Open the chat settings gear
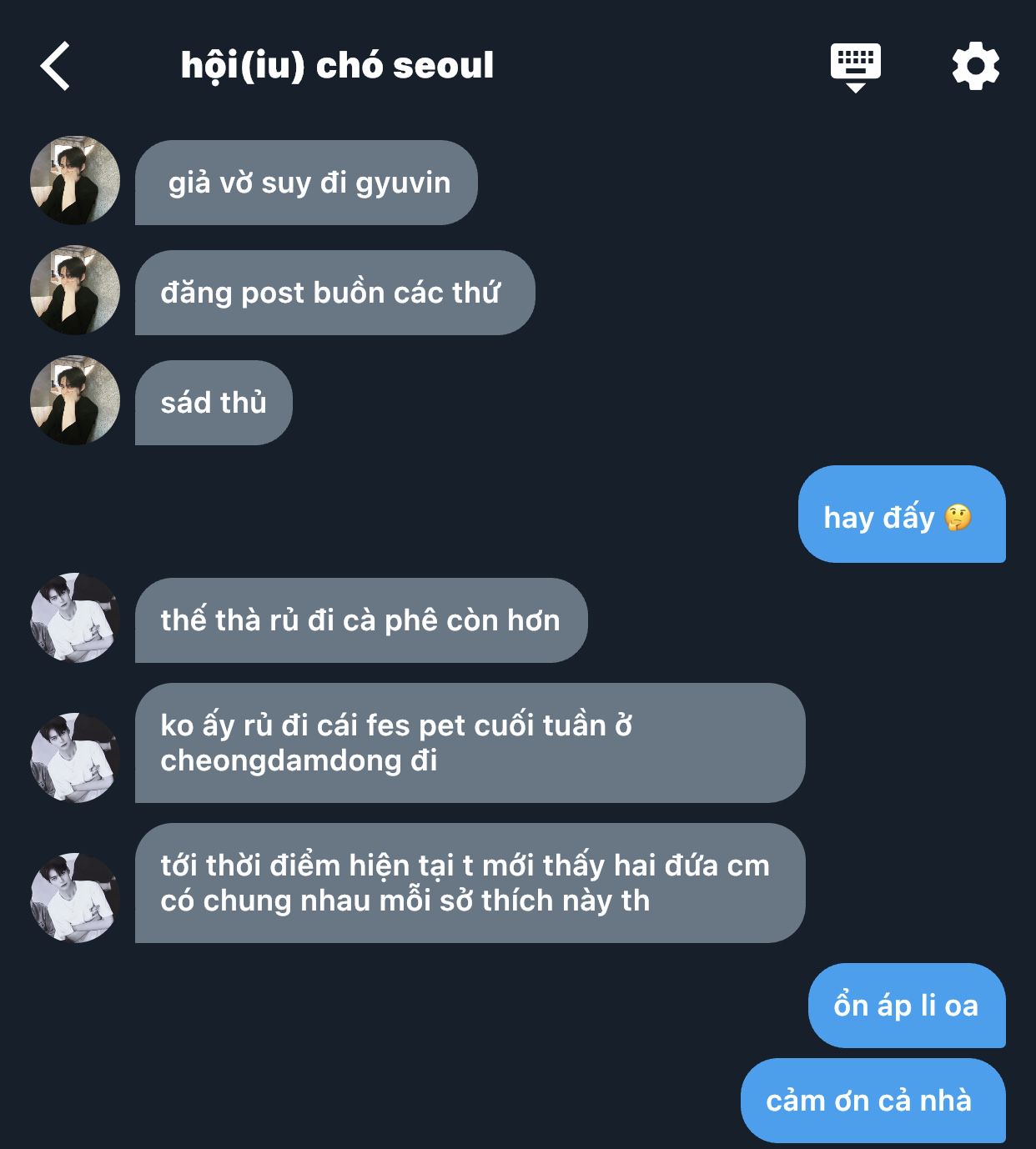This screenshot has width=1036, height=1149. point(975,66)
